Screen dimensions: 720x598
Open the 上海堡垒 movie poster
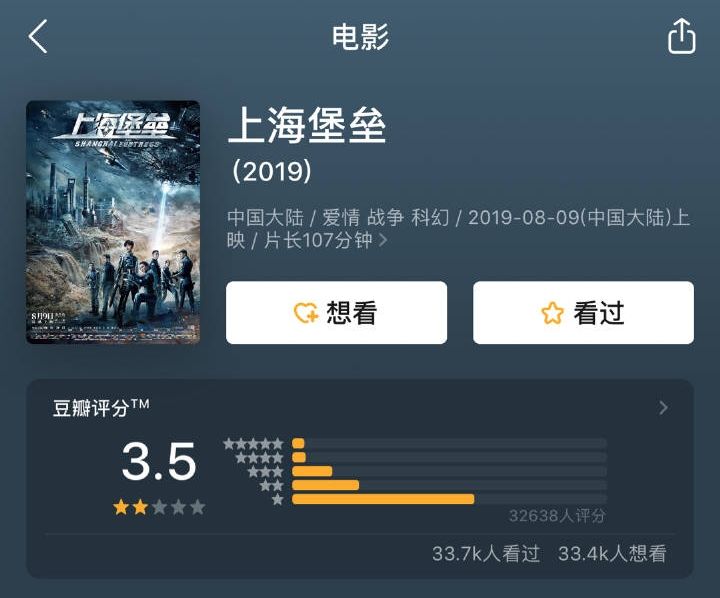click(112, 222)
